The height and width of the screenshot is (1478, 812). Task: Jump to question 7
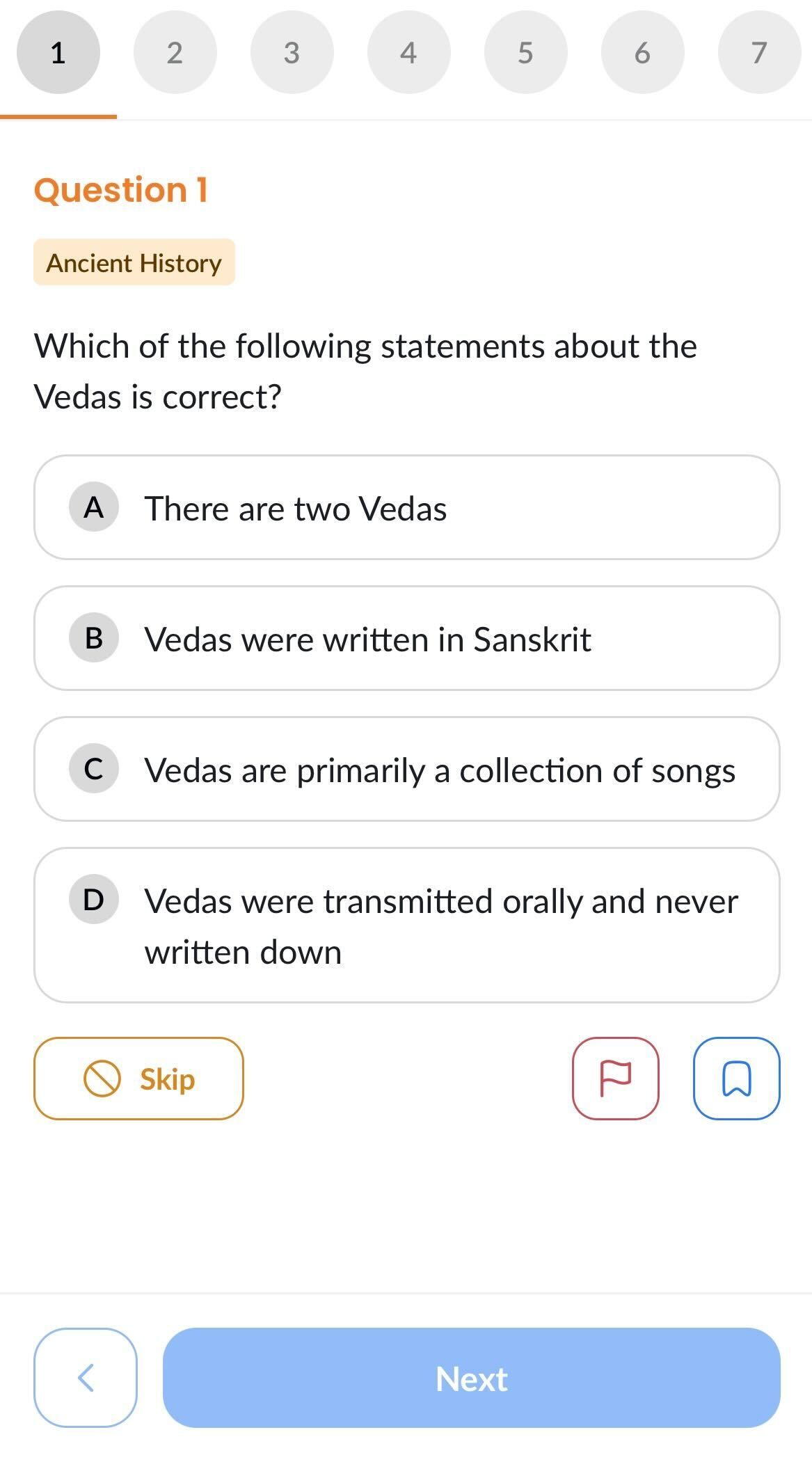[759, 52]
